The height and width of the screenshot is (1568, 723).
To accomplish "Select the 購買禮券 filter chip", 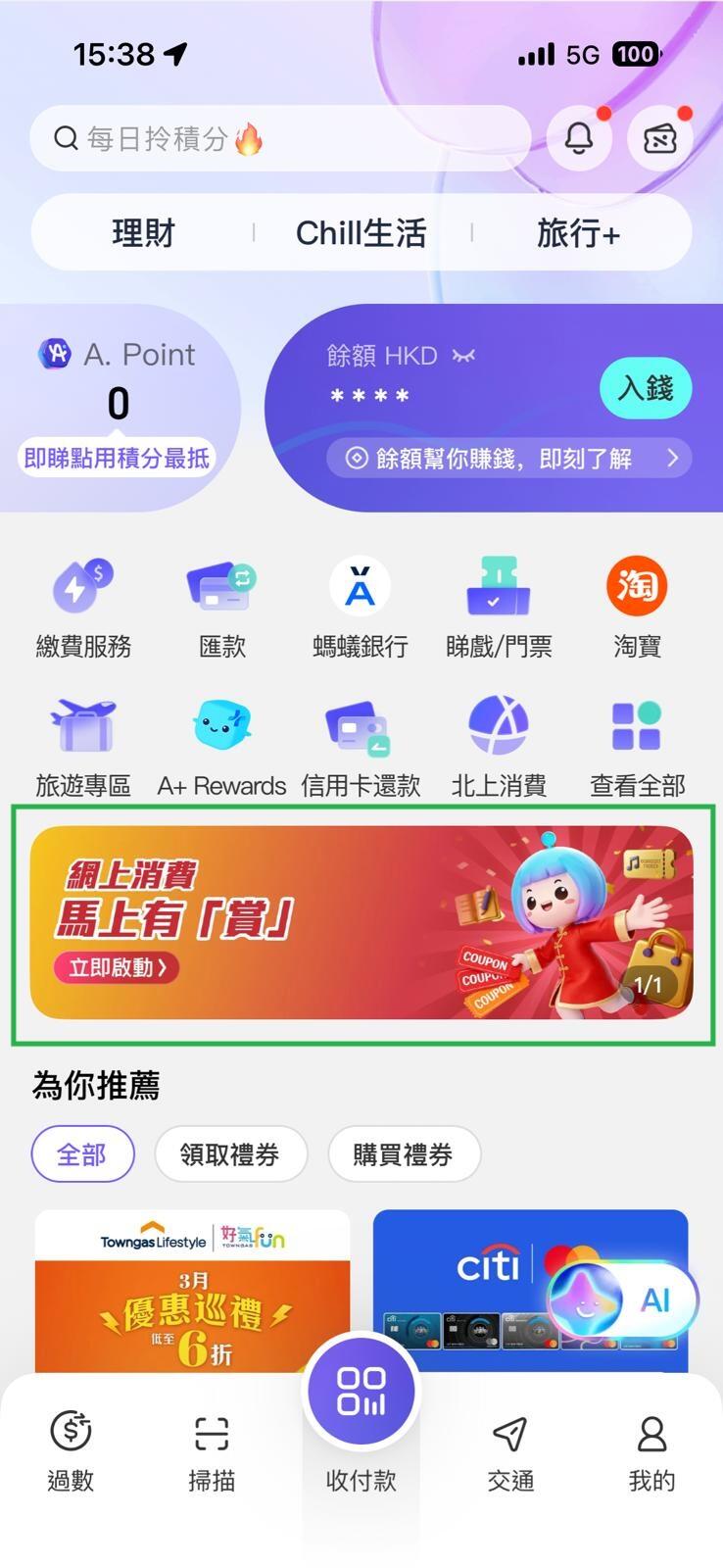I will 404,1154.
